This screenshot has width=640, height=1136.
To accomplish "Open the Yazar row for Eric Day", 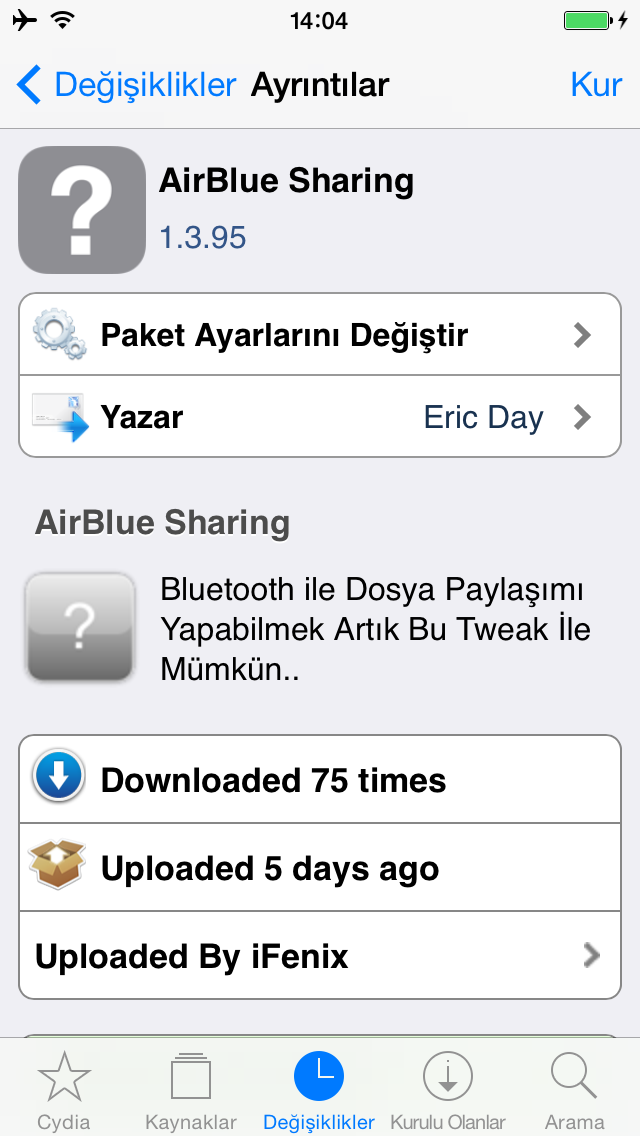I will click(x=320, y=417).
